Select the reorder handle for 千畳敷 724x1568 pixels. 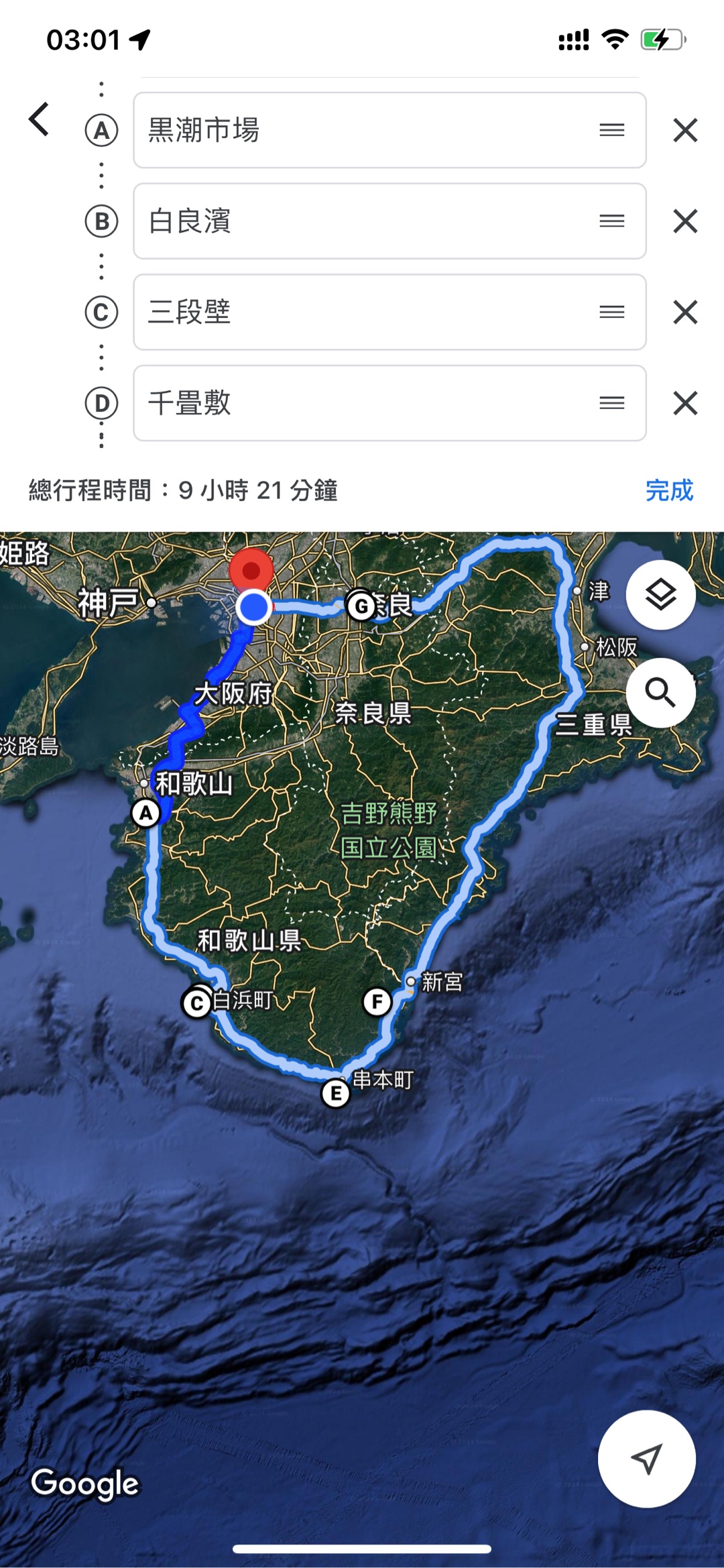pos(611,403)
